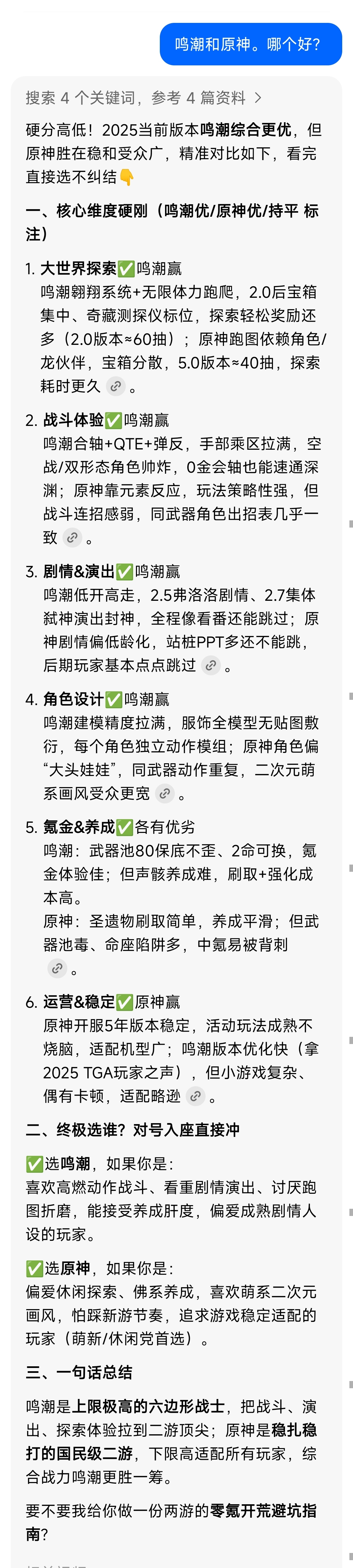Open citation link under 剧情&演出 section
The width and height of the screenshot is (353, 1568).
[x=210, y=665]
